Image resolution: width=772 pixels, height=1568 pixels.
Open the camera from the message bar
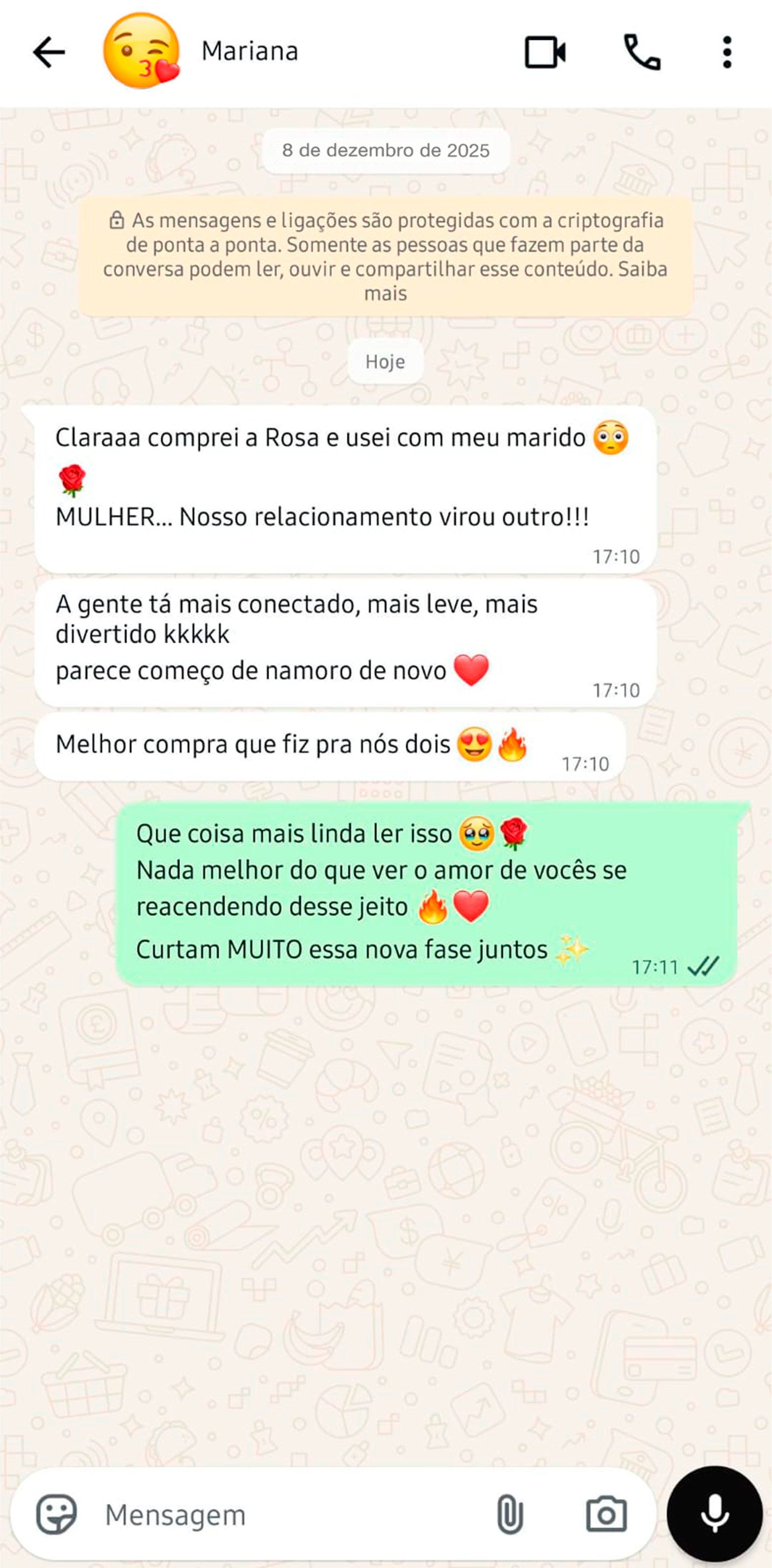(x=606, y=1514)
